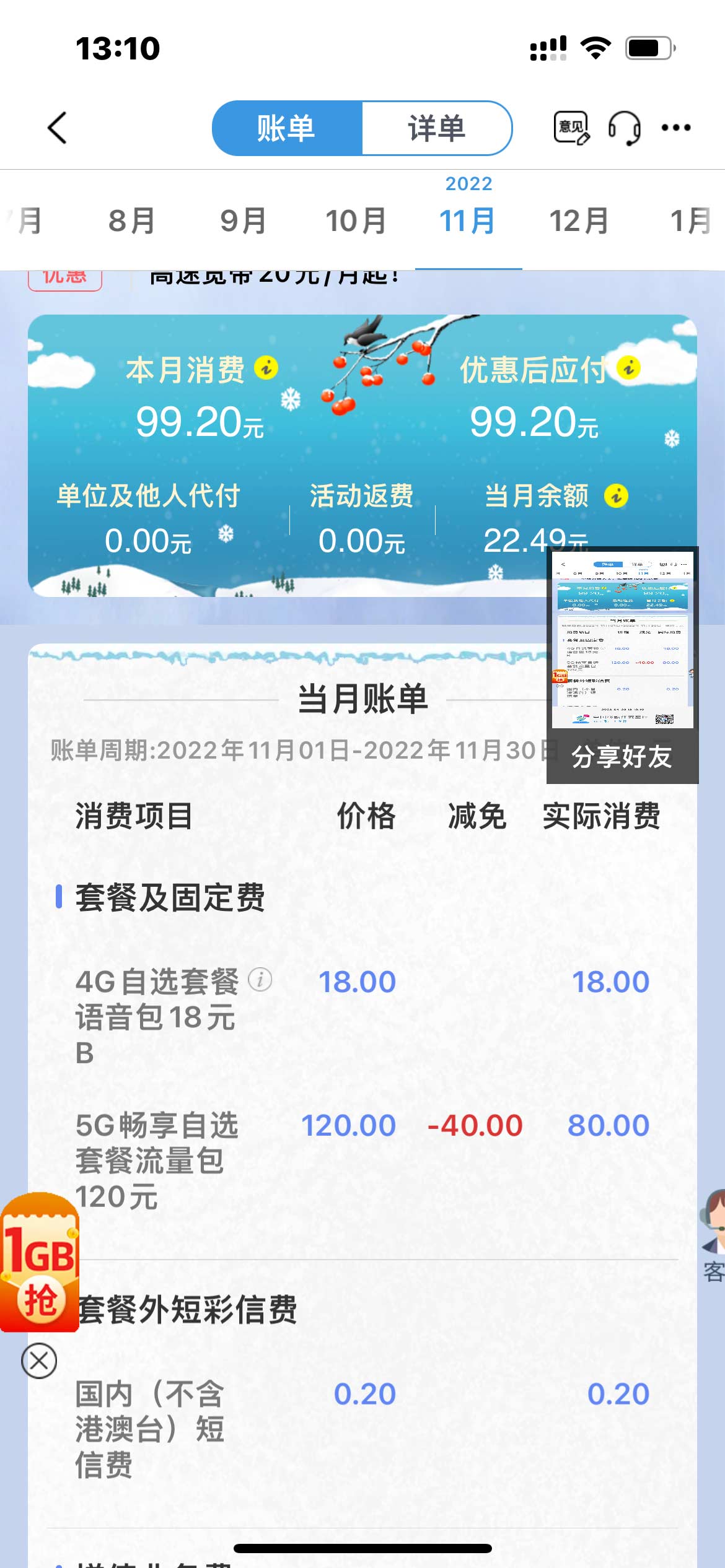Select the 12月 month
The image size is (725, 1568).
coord(579,221)
